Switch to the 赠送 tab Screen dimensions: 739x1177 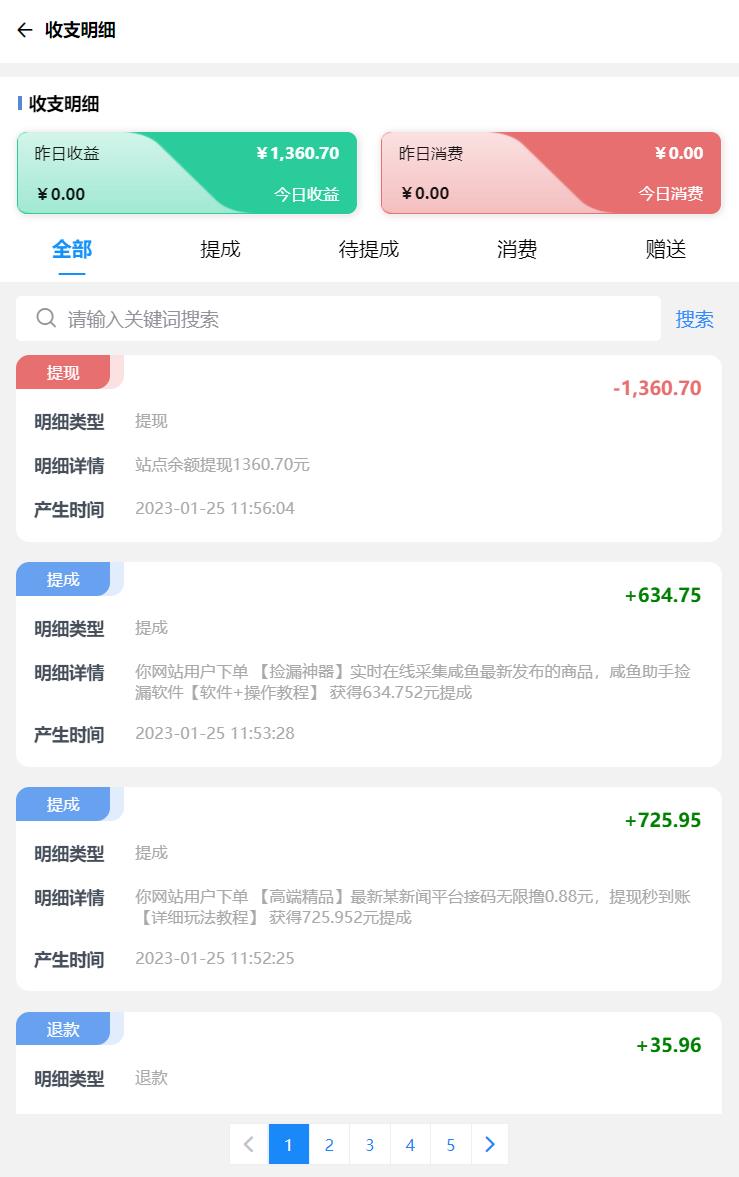click(x=666, y=249)
